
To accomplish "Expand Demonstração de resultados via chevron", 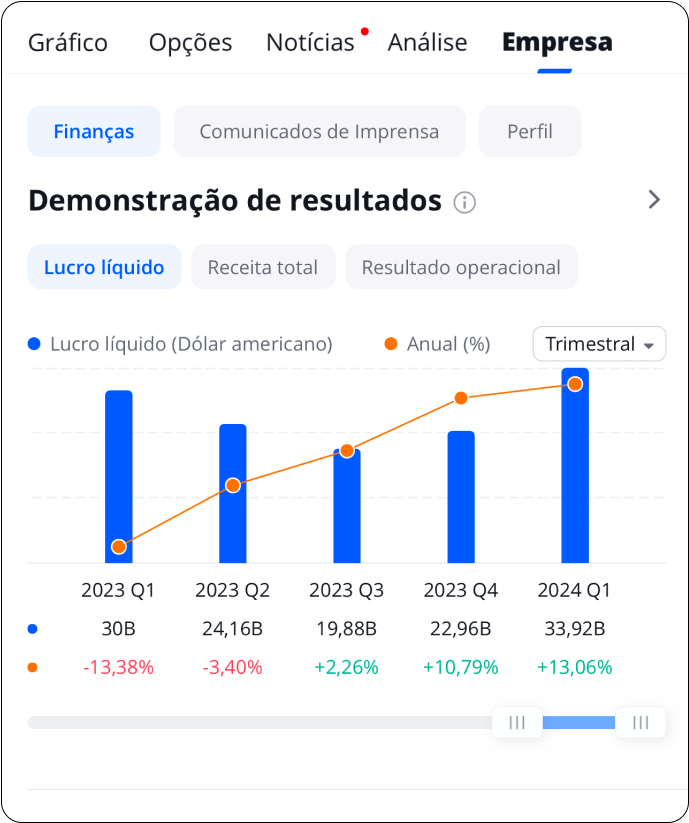I will click(654, 200).
